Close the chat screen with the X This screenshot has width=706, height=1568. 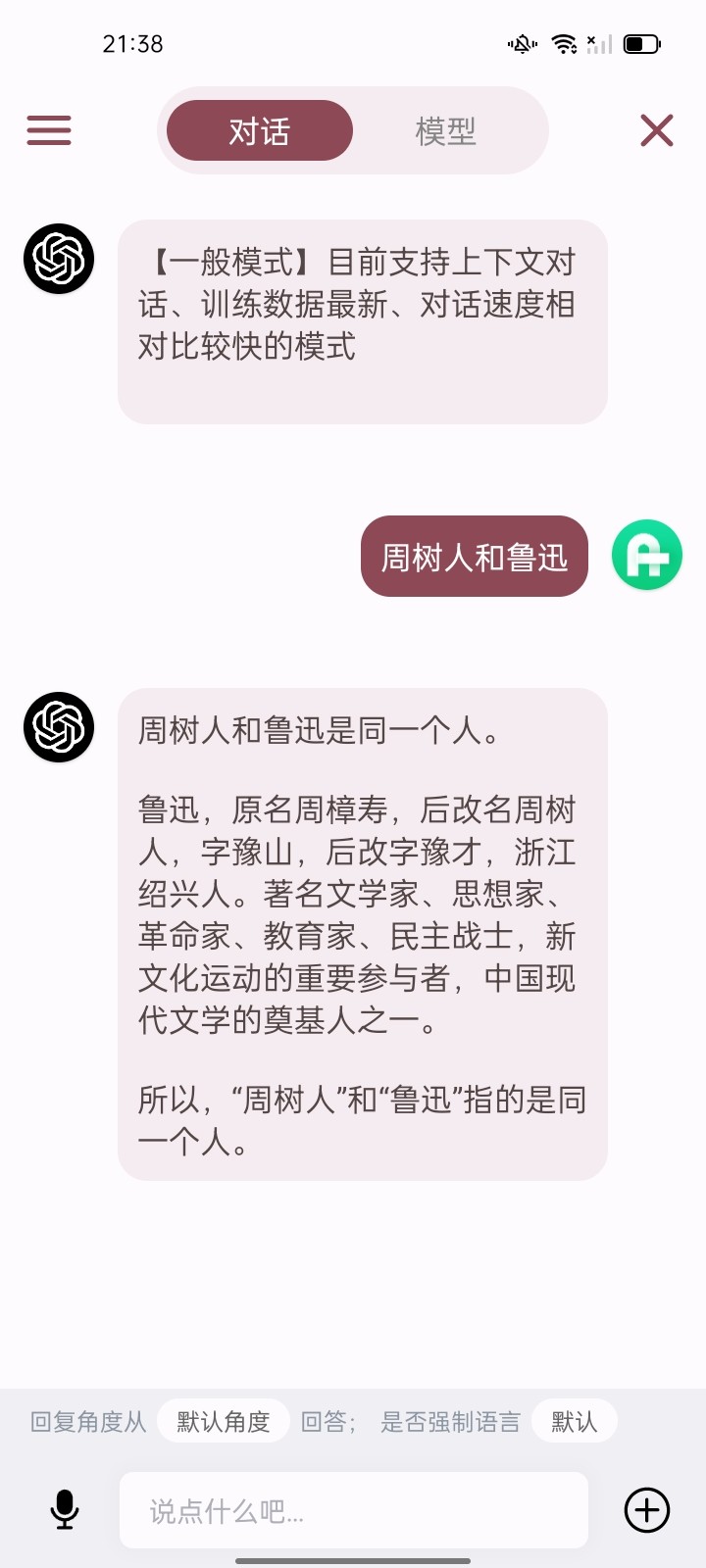(656, 129)
